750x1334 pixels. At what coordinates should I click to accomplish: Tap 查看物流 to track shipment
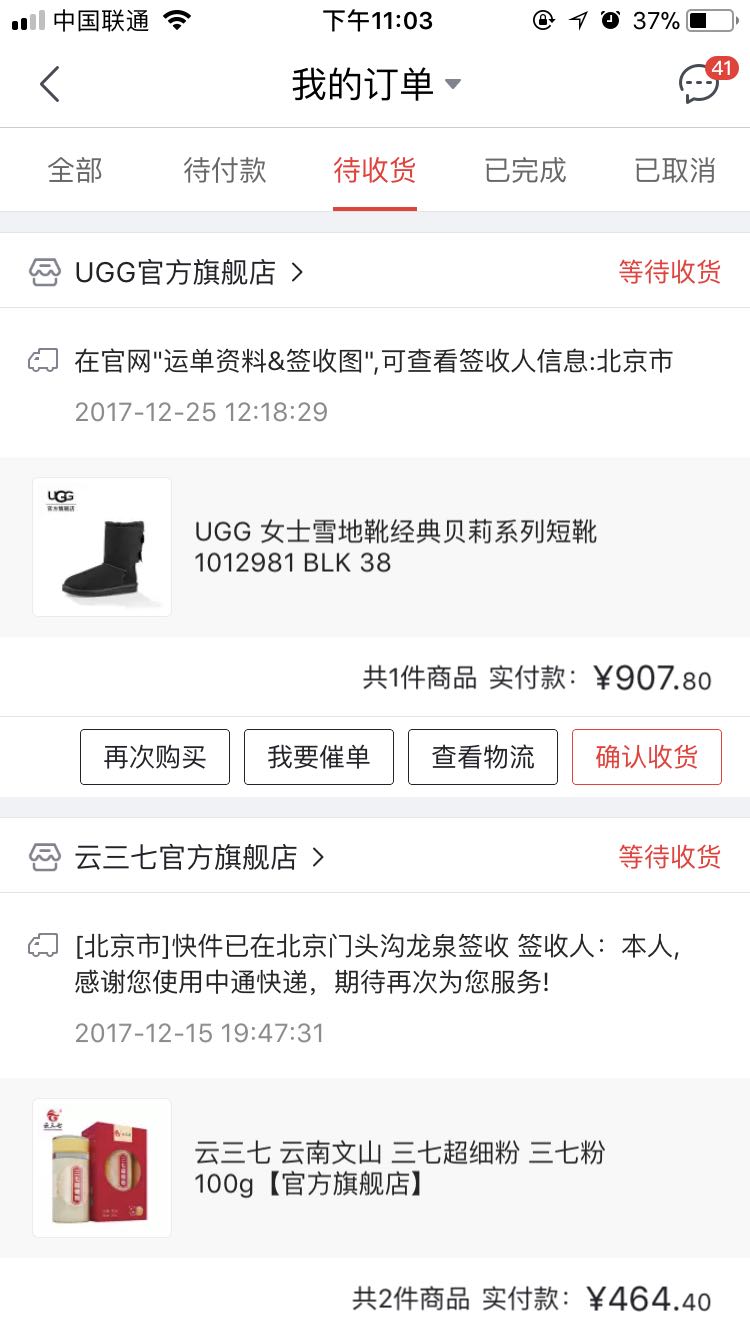[x=483, y=757]
